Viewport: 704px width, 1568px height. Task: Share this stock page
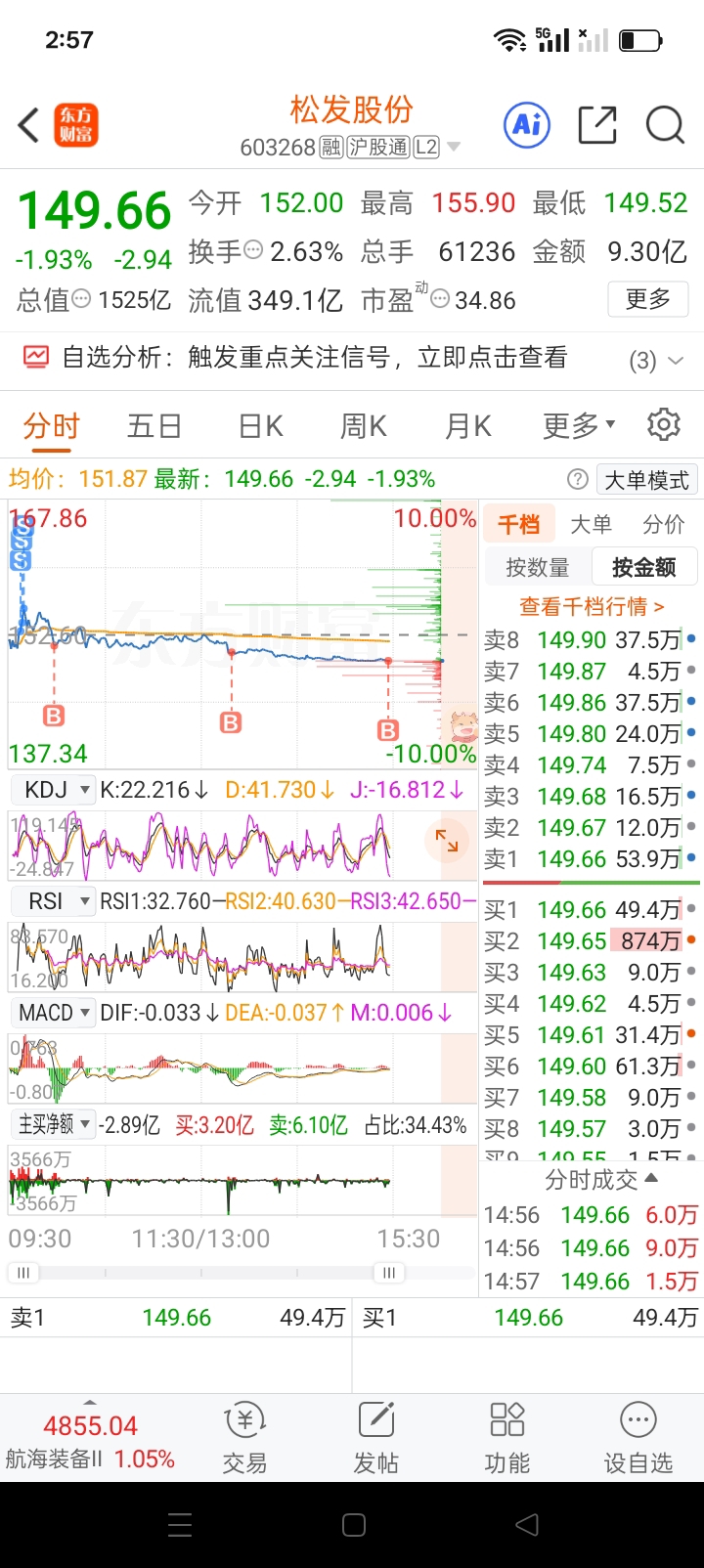597,125
